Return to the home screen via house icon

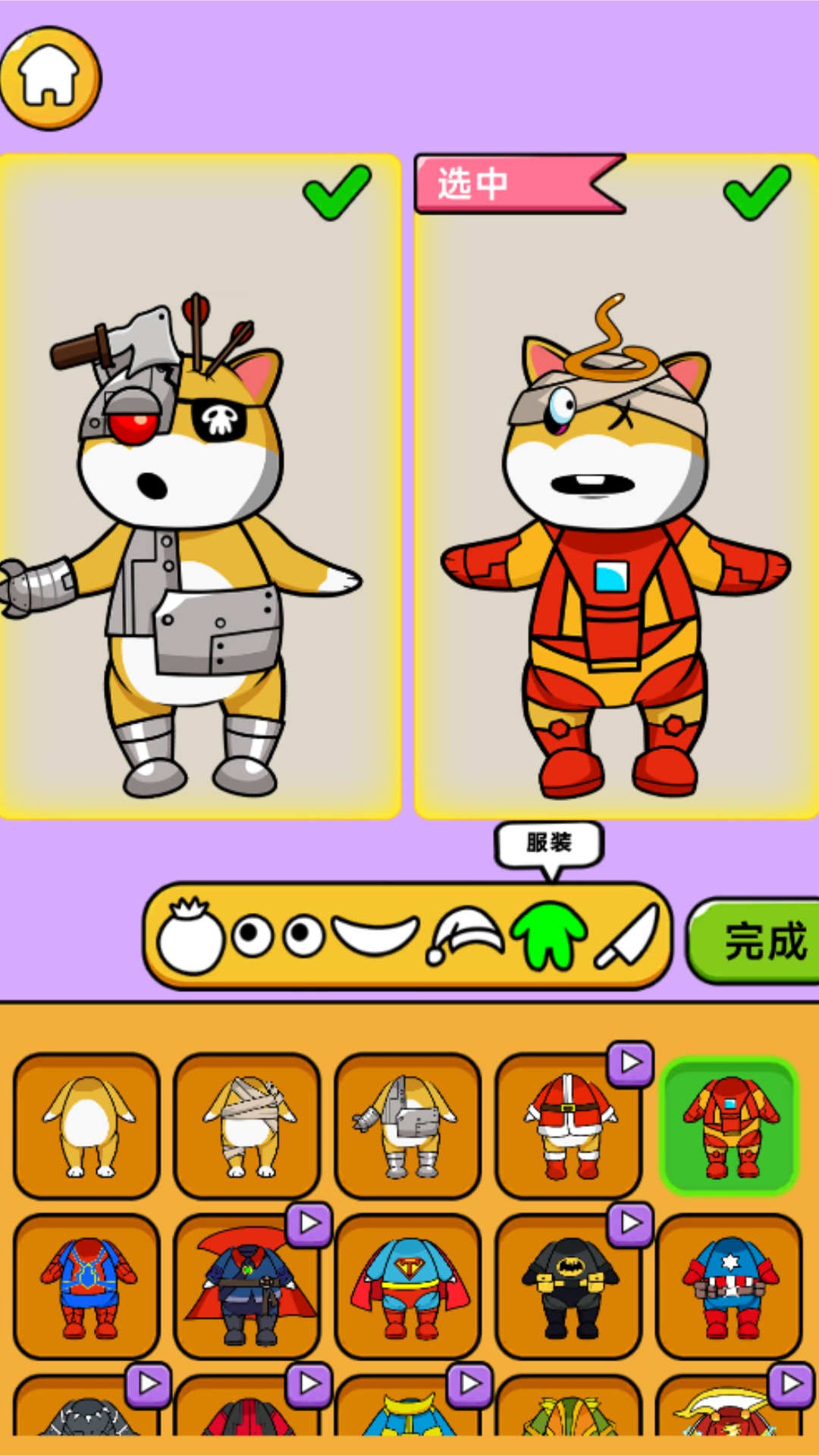point(50,77)
